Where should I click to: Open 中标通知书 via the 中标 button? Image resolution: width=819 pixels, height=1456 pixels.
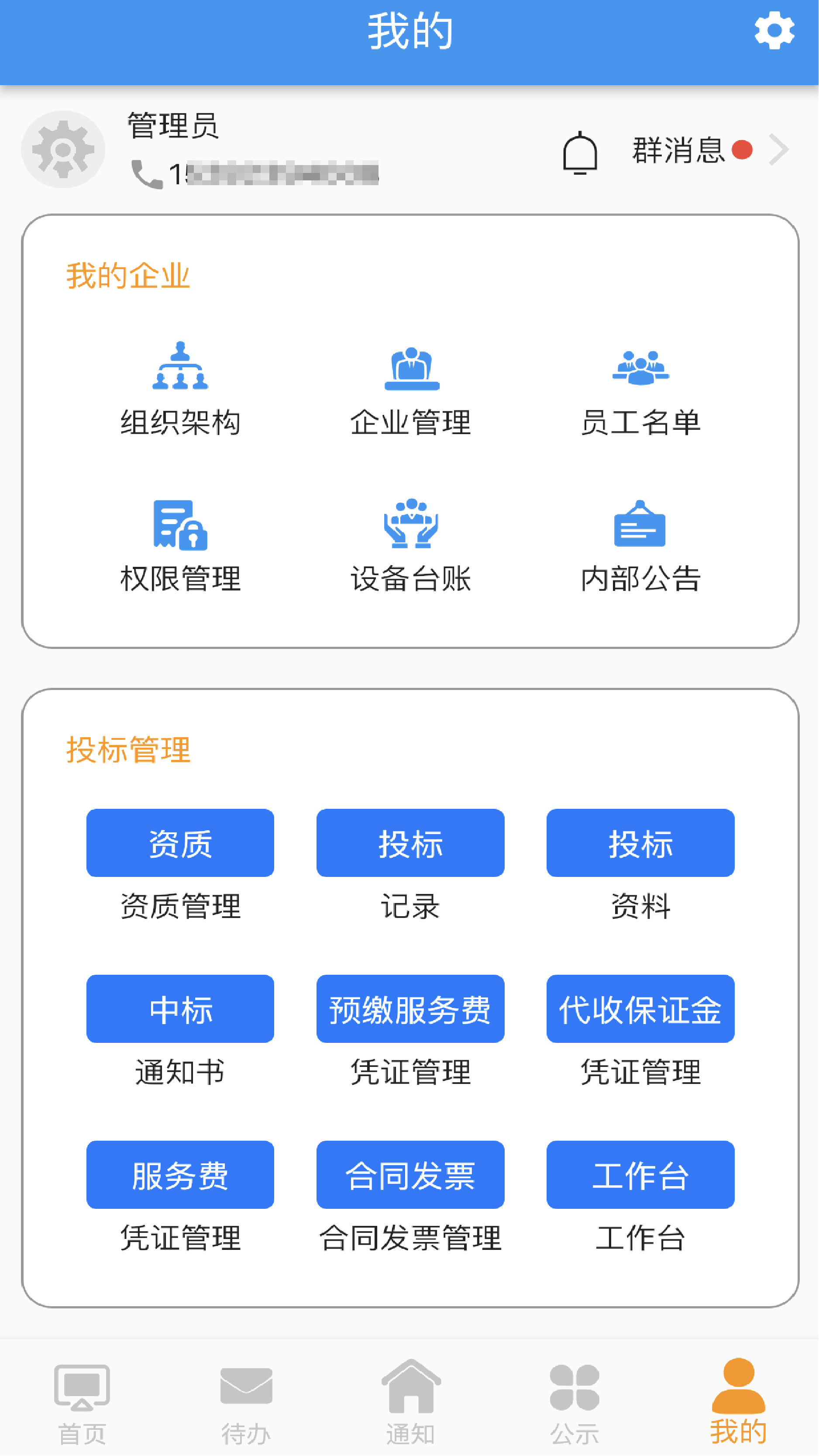pyautogui.click(x=180, y=1010)
